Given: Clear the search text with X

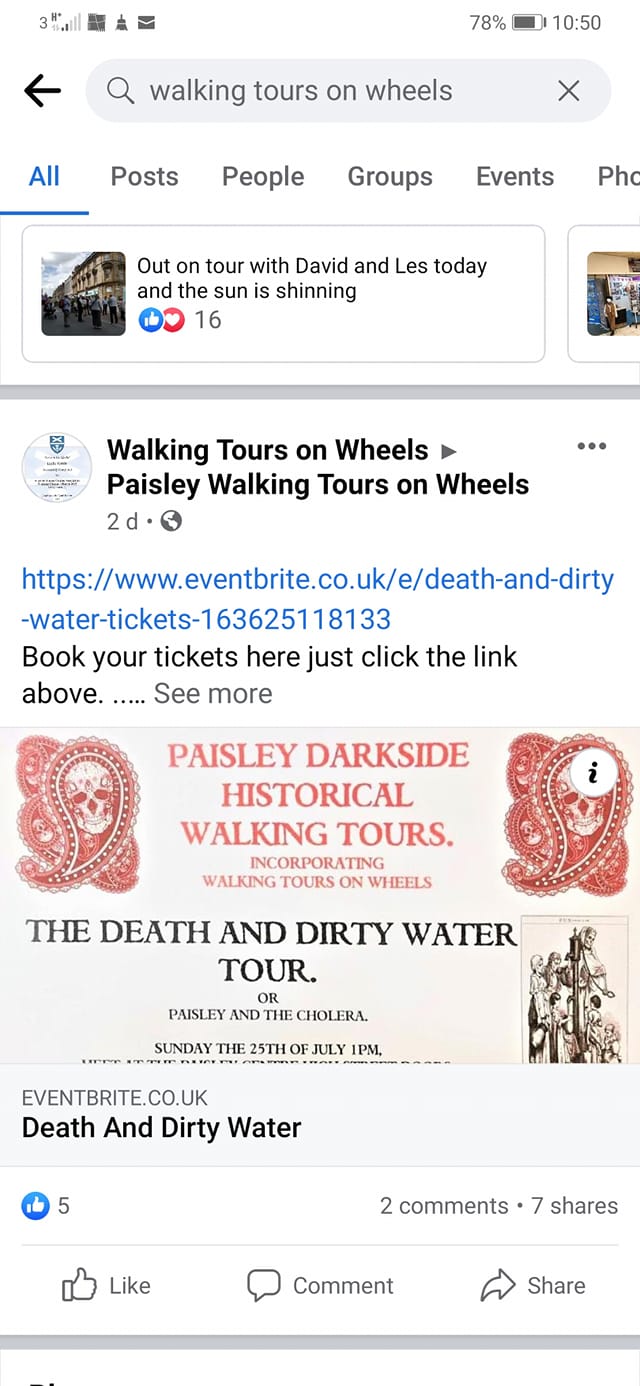Looking at the screenshot, I should pos(568,91).
